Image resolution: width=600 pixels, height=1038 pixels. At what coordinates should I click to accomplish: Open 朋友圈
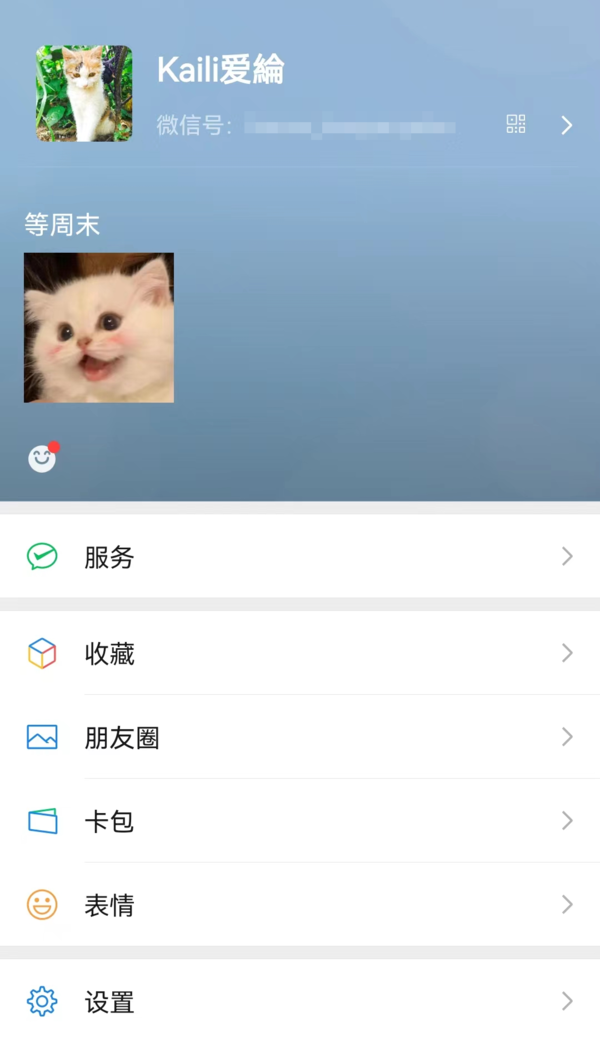click(x=300, y=738)
